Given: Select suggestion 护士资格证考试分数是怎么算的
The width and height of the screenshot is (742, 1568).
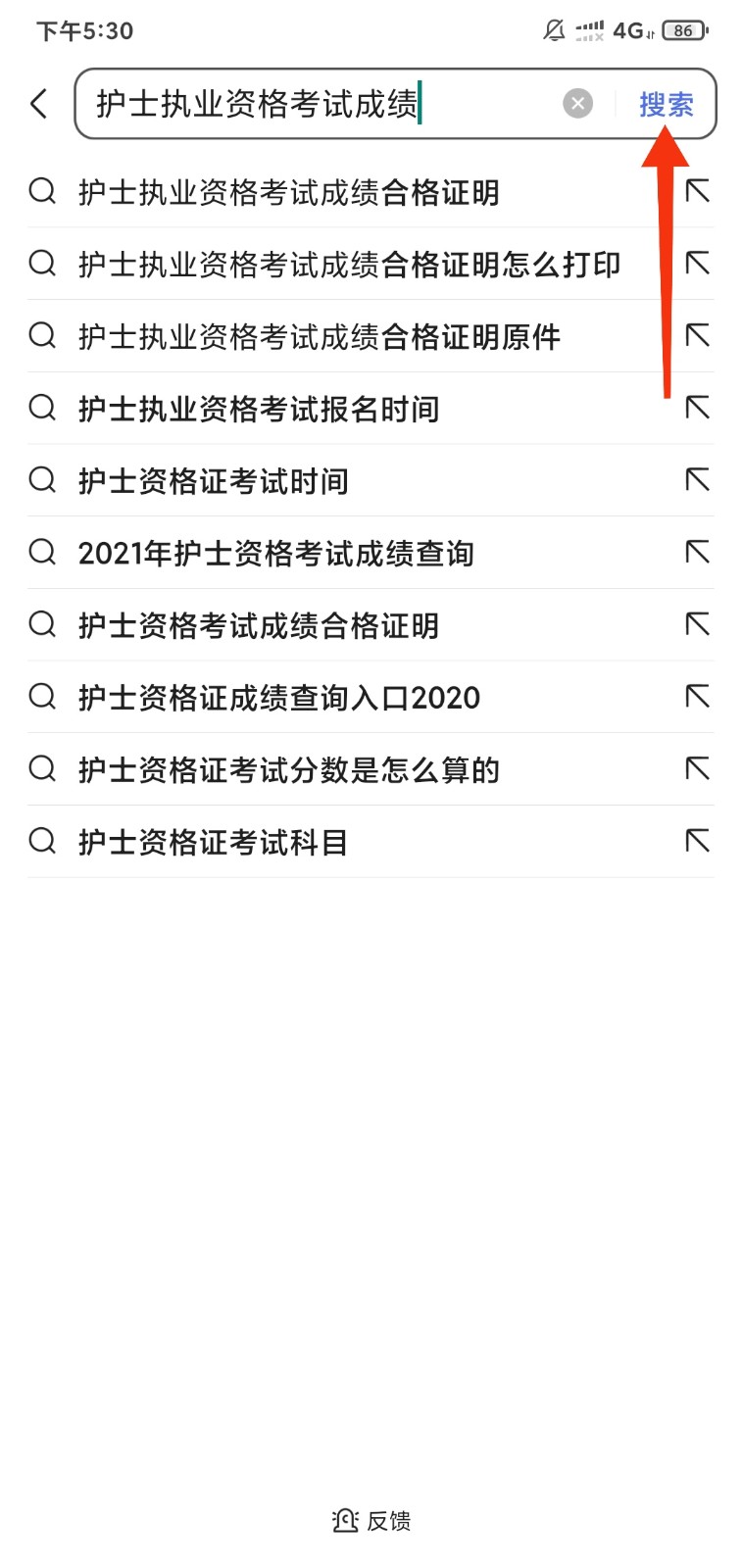Looking at the screenshot, I should pos(289,769).
